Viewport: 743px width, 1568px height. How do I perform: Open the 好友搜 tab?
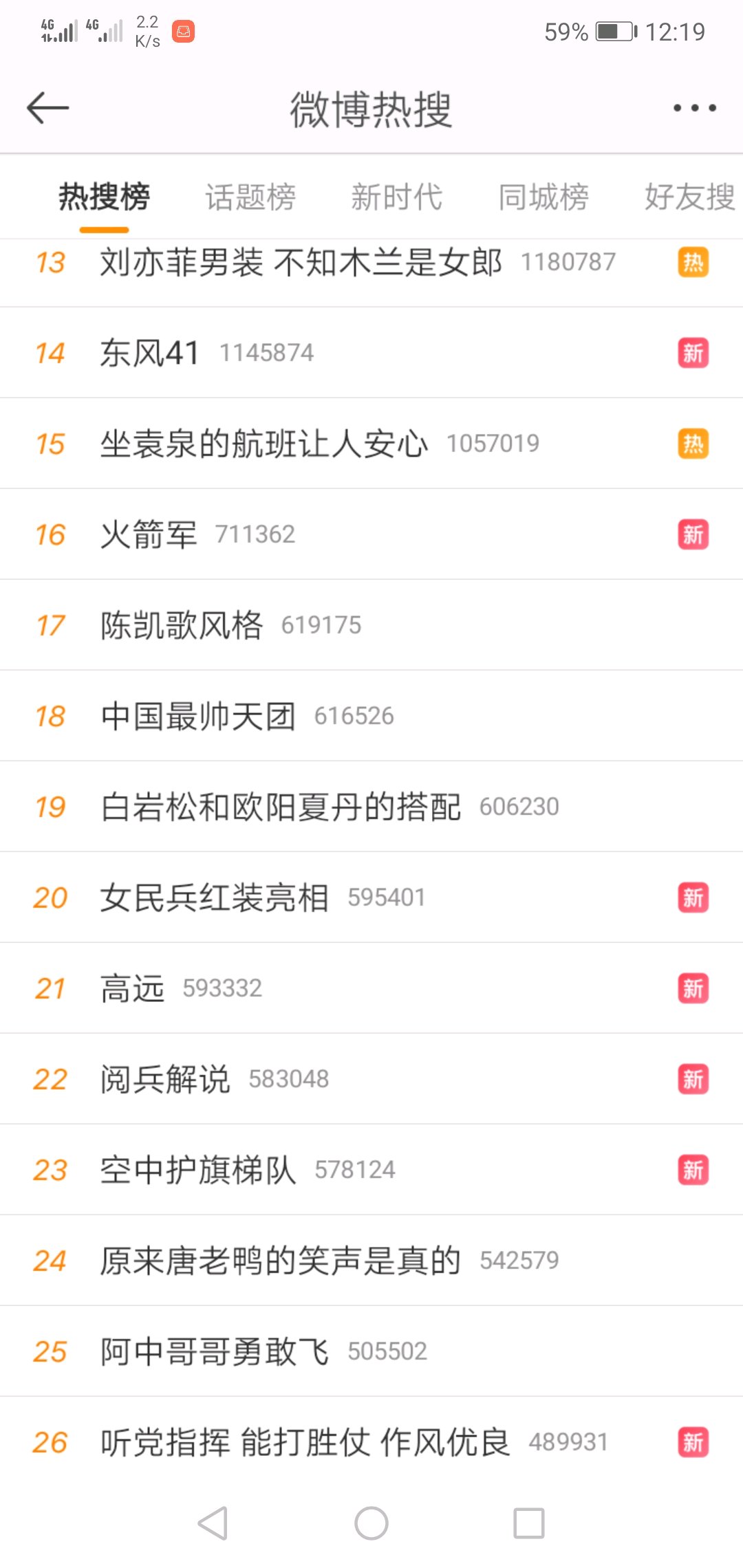(x=690, y=197)
